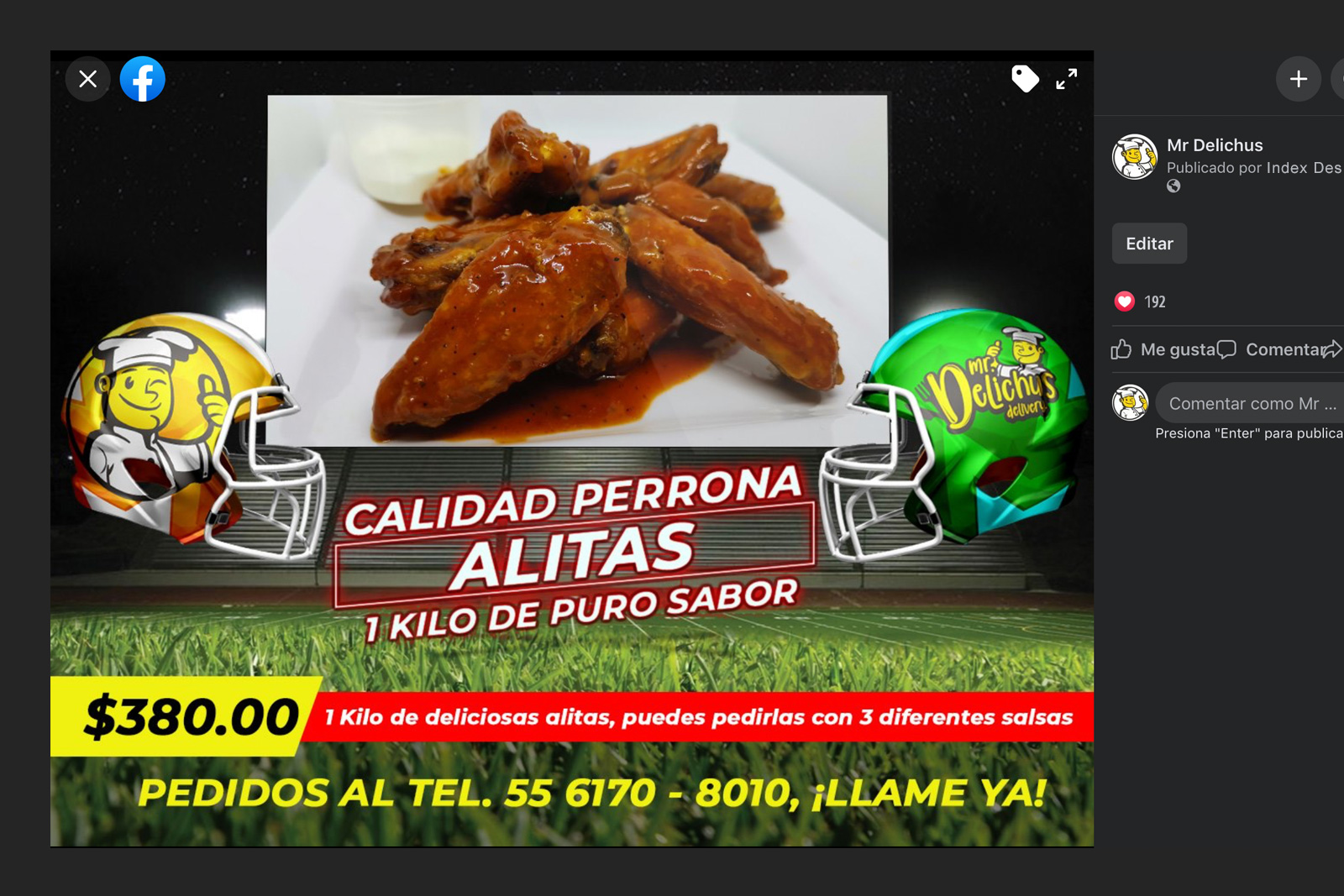The width and height of the screenshot is (1344, 896).
Task: Tap Comentar to comment
Action: [x=1271, y=349]
